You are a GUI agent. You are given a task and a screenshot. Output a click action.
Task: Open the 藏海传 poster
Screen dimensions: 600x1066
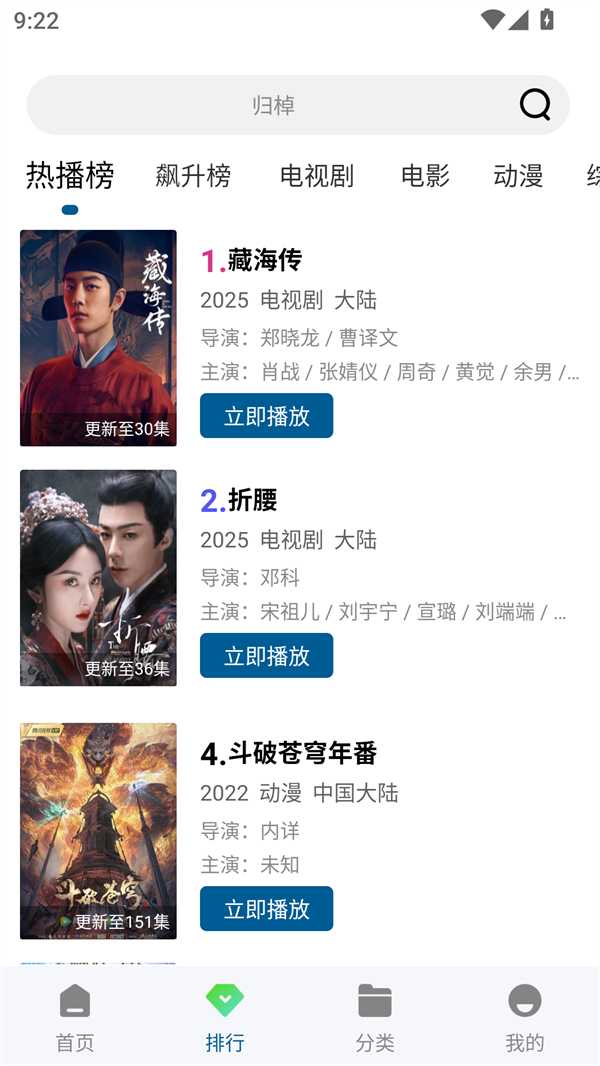pyautogui.click(x=98, y=338)
